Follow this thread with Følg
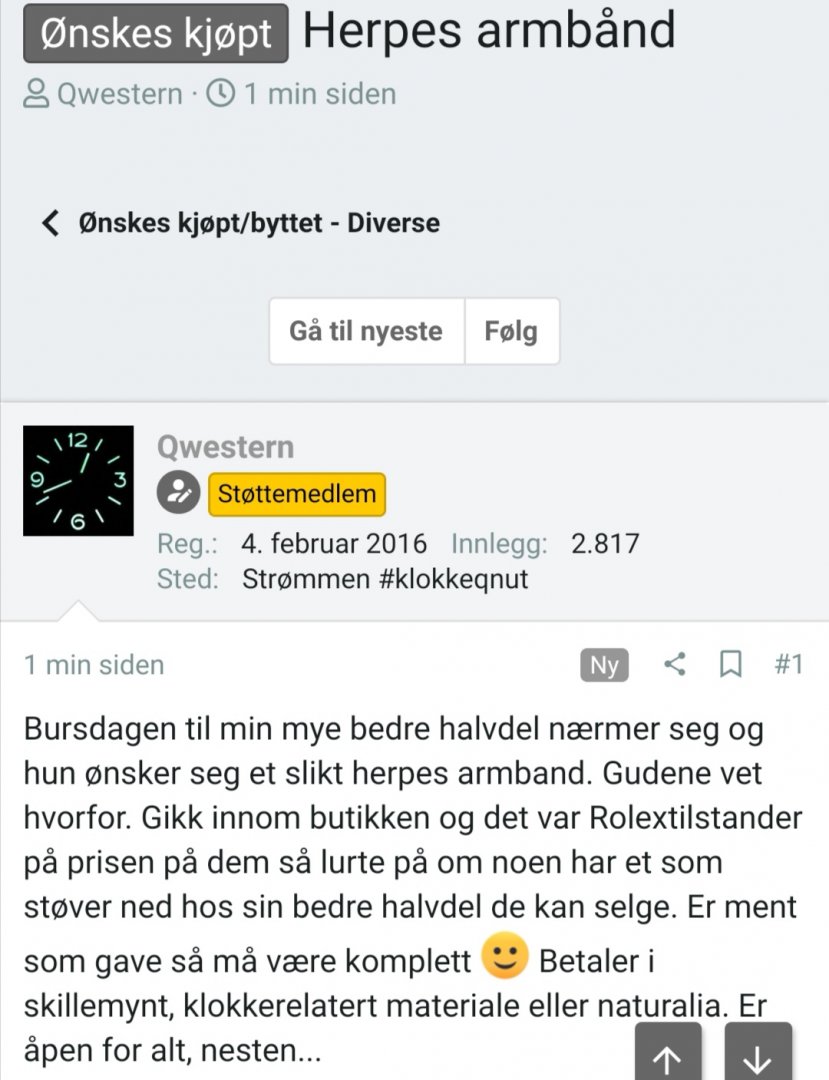This screenshot has height=1080, width=829. pyautogui.click(x=511, y=331)
